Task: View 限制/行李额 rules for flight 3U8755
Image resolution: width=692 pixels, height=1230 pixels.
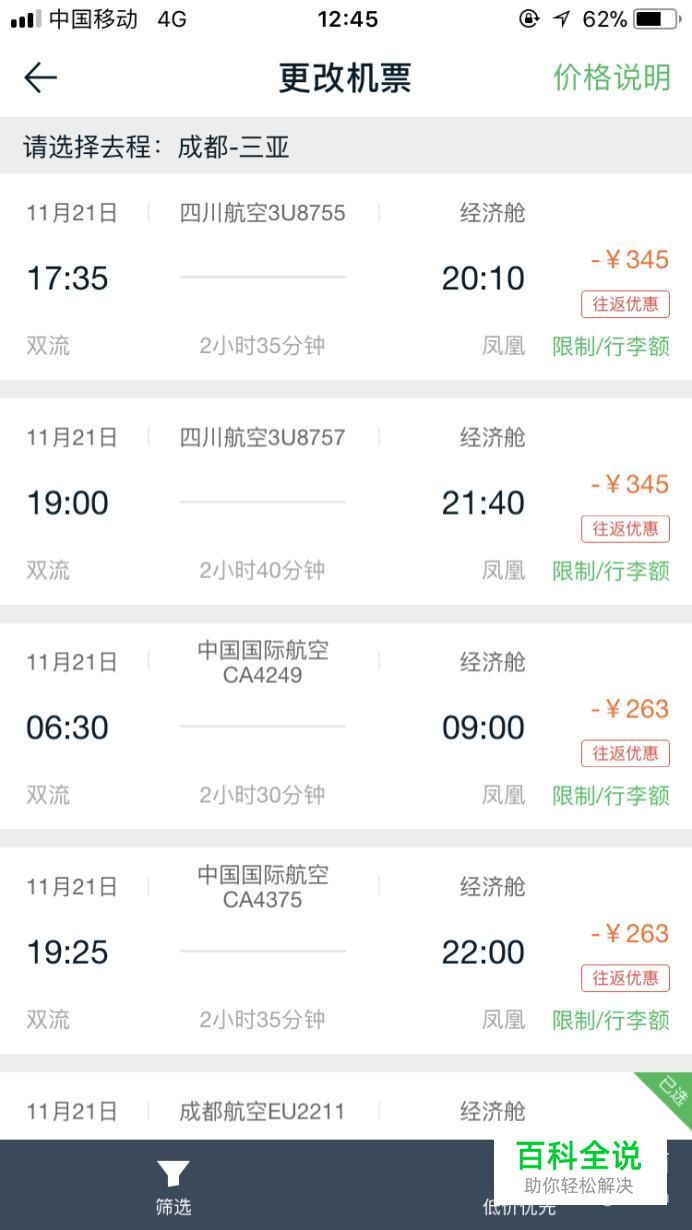Action: 611,346
